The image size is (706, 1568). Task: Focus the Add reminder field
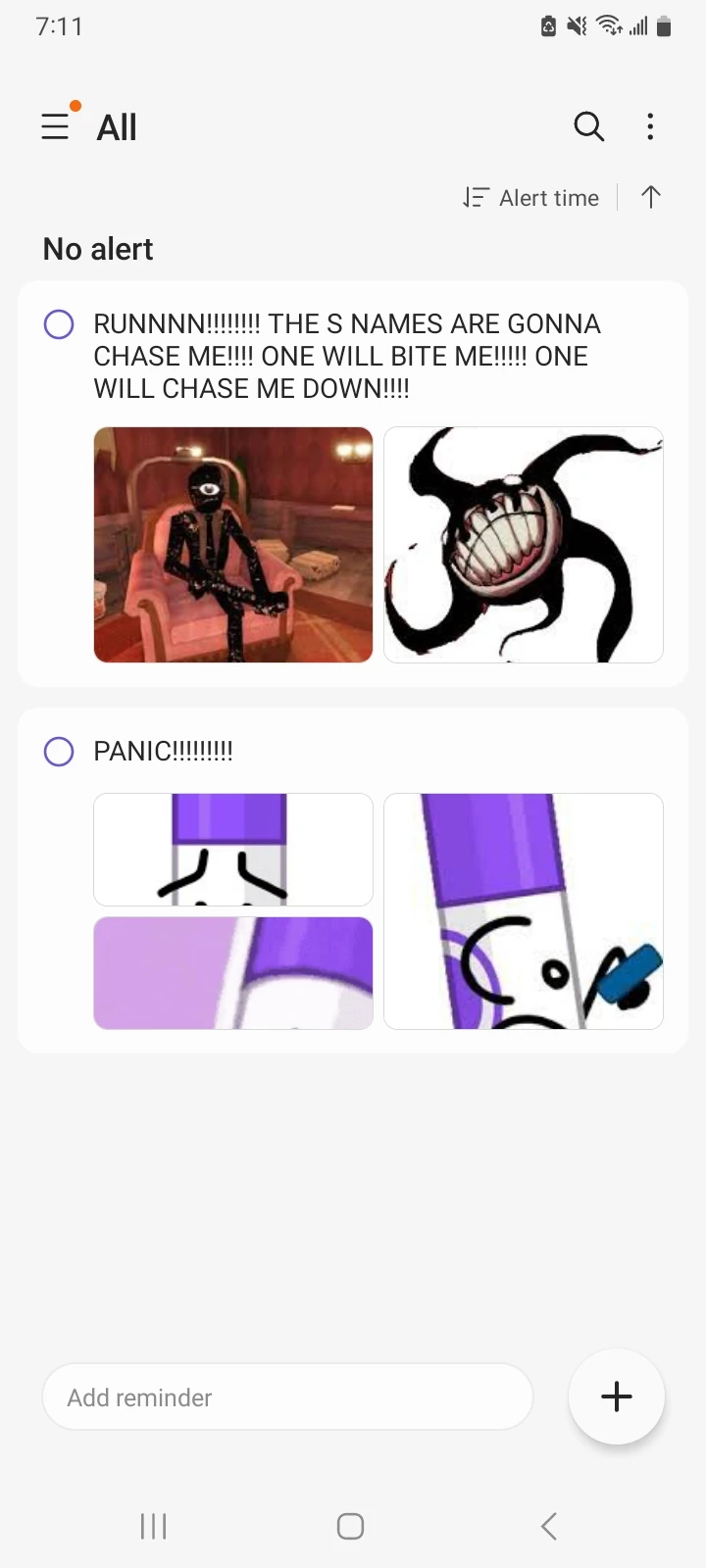pos(287,1397)
